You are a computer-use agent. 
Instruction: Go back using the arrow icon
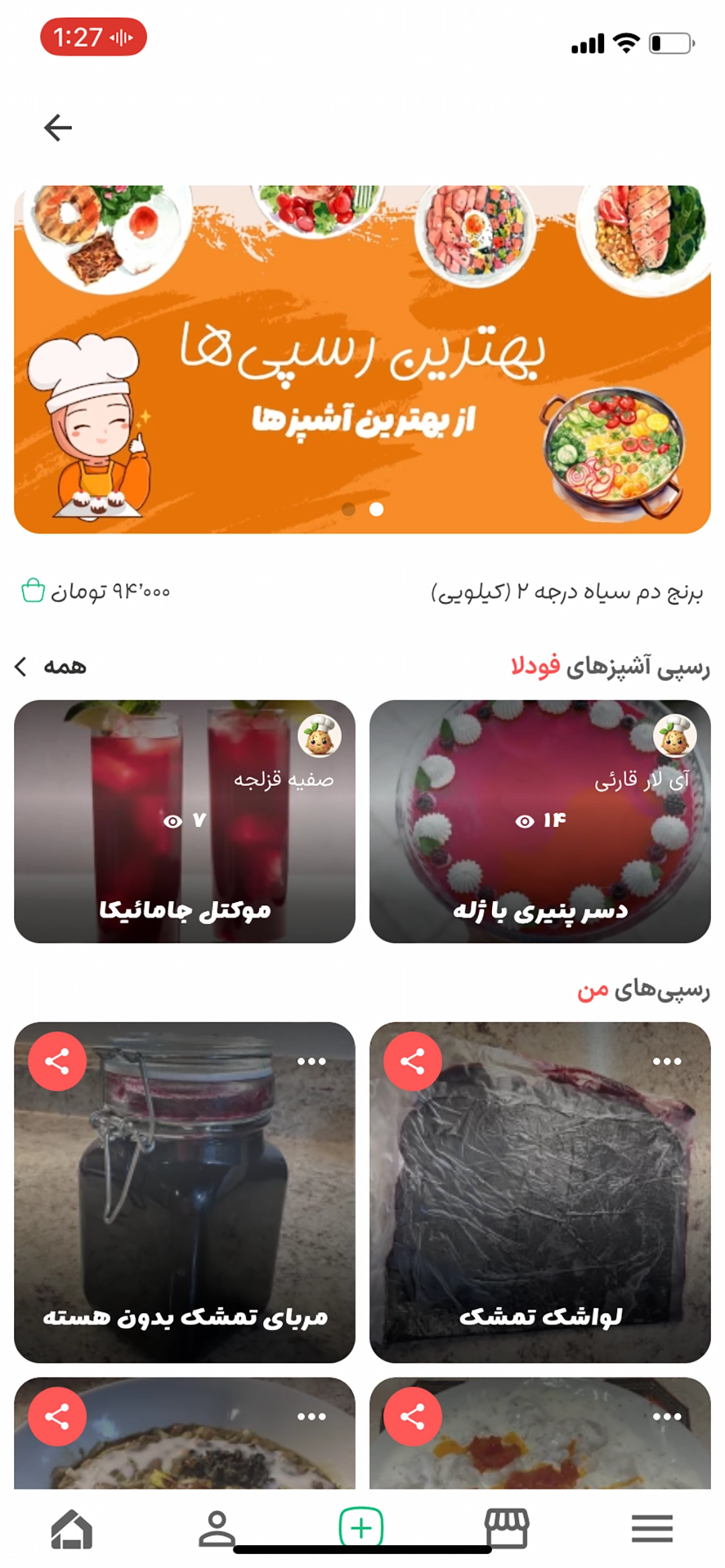pyautogui.click(x=58, y=127)
